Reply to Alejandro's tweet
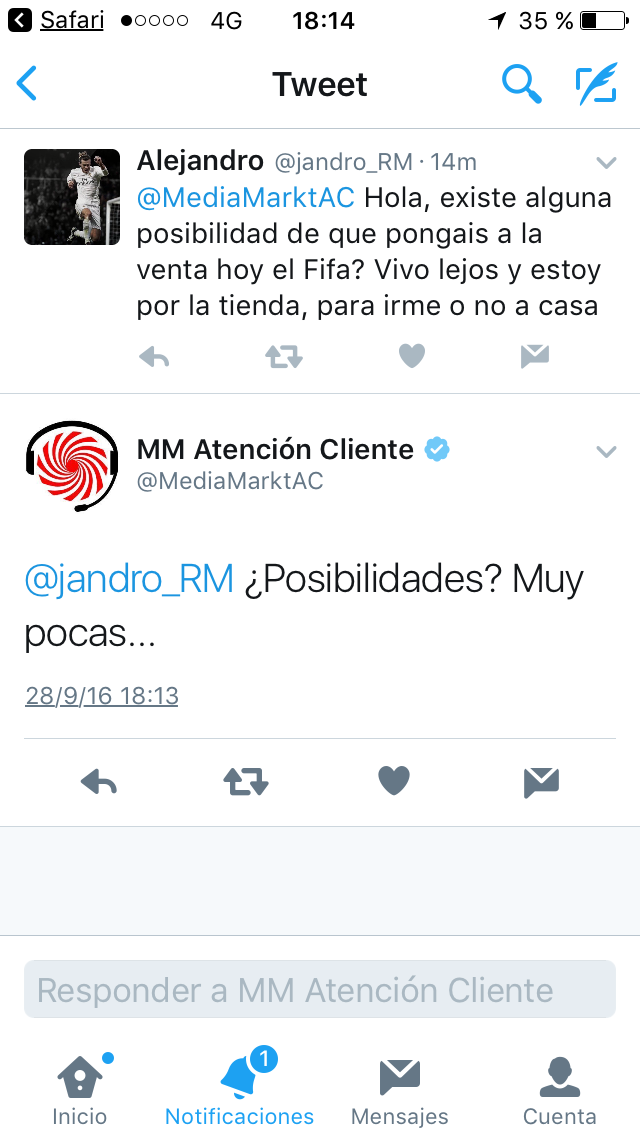Screen dimensions: 640x1136 [154, 356]
